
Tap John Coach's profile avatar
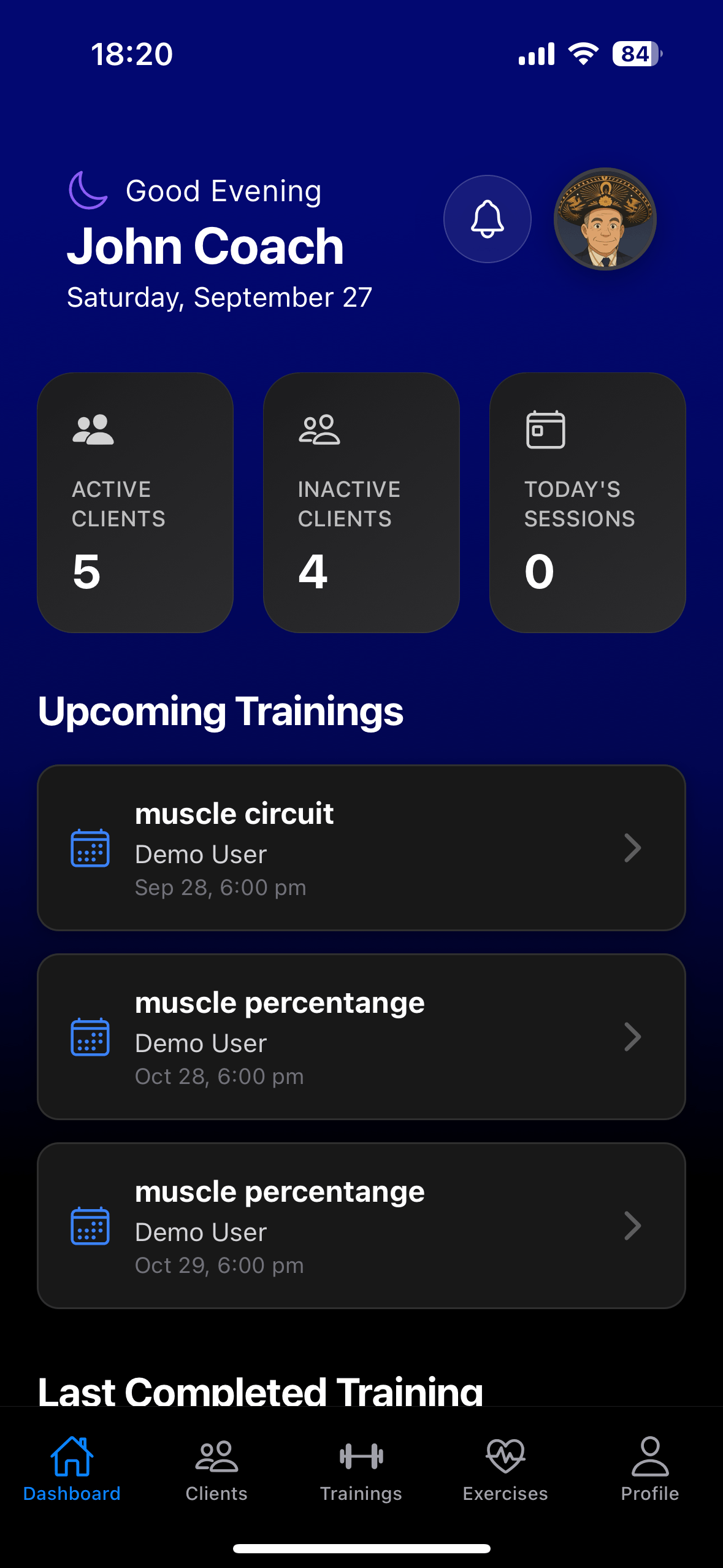[x=605, y=219]
